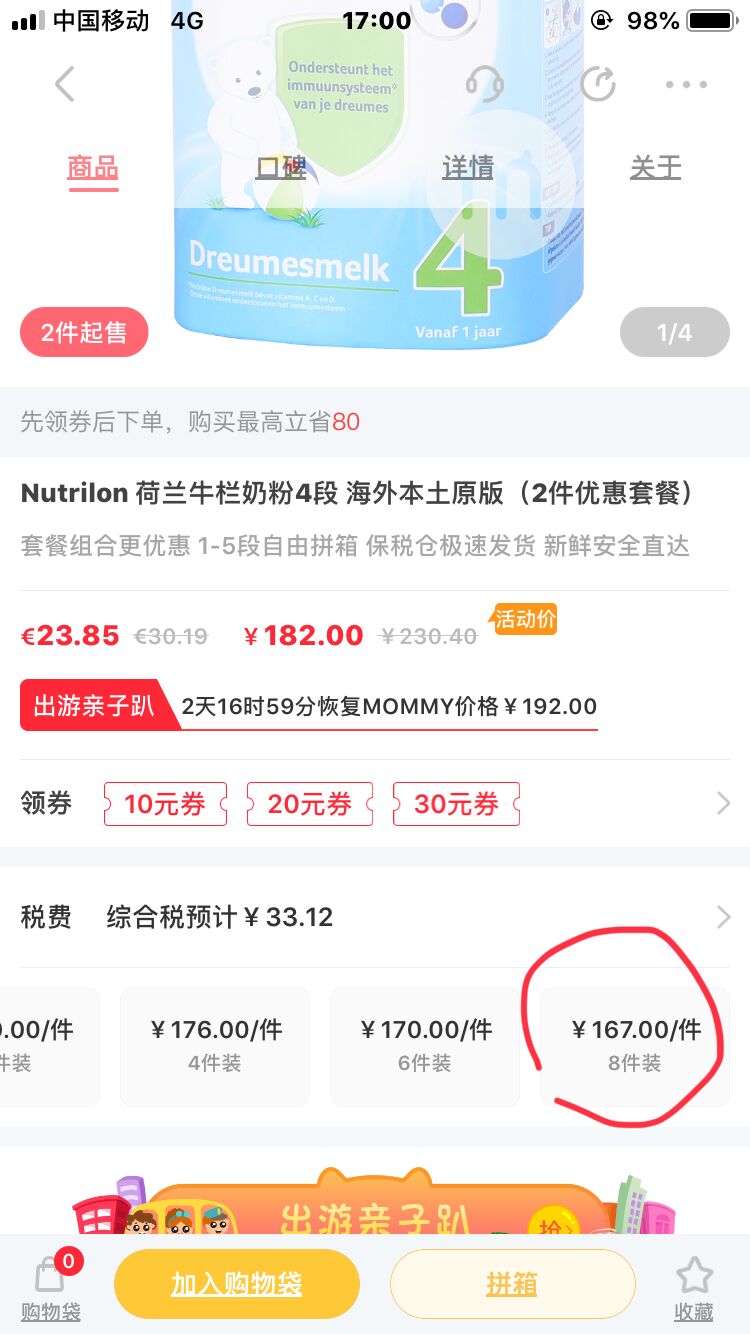Tap the 拼箱 button
The image size is (750, 1334).
512,1283
